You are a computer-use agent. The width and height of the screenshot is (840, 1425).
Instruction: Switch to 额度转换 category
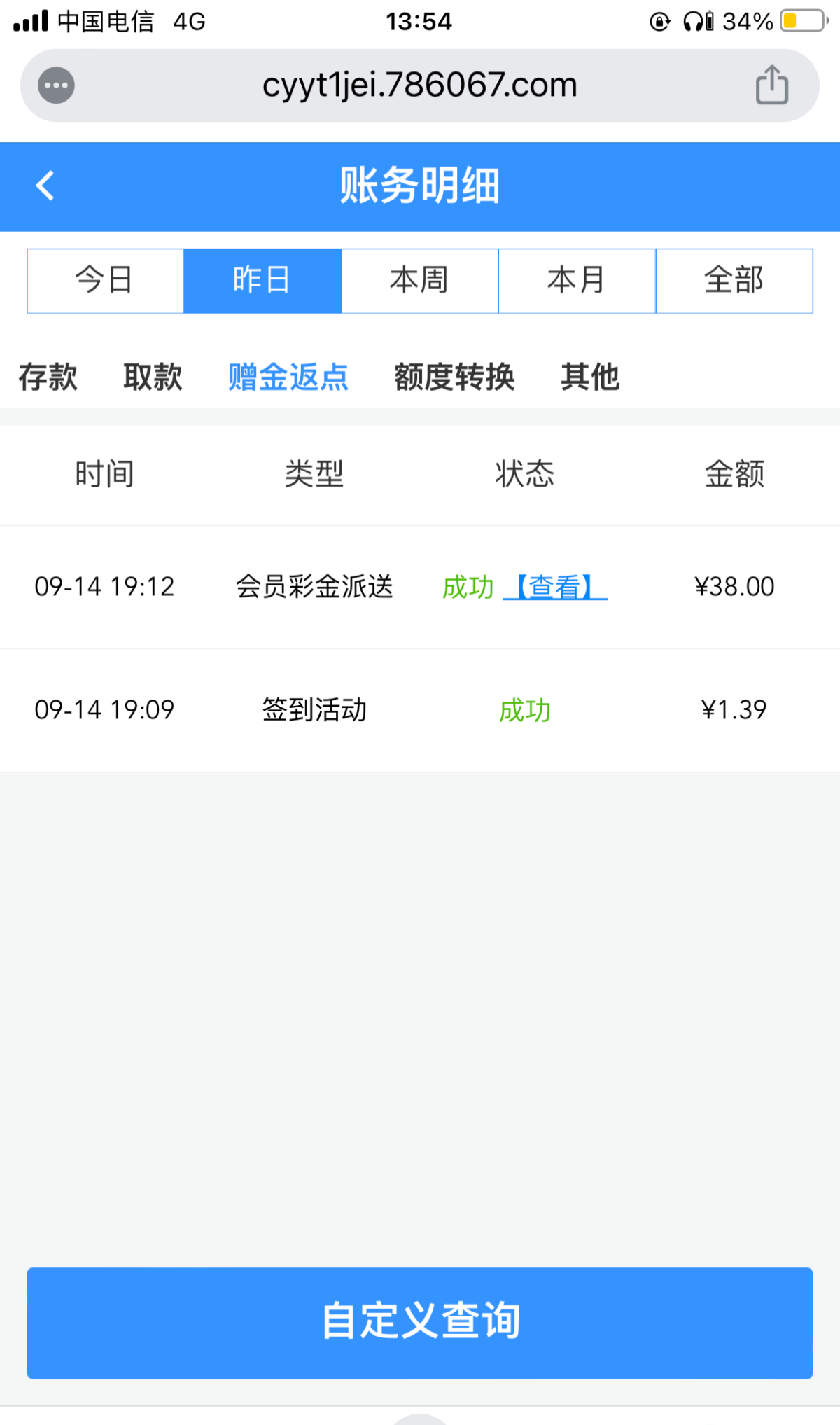(x=454, y=377)
